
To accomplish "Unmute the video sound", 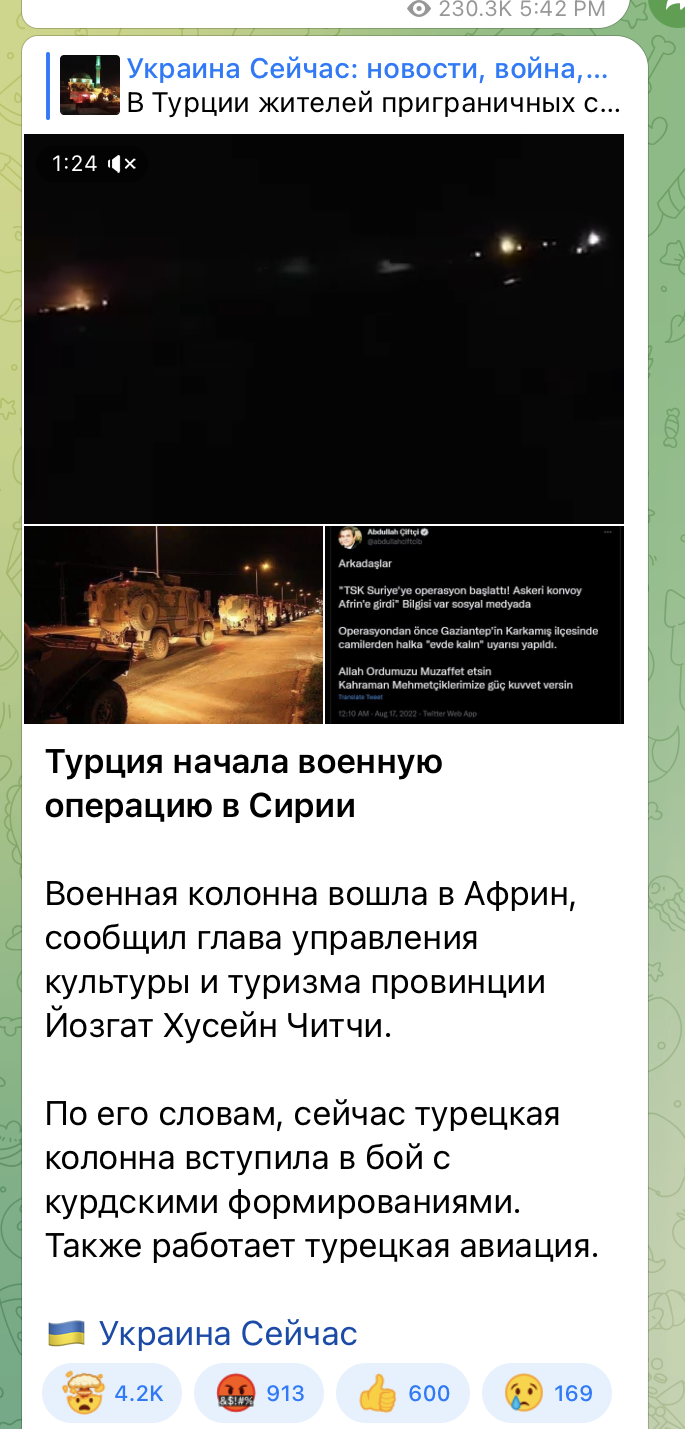I will pos(123,164).
